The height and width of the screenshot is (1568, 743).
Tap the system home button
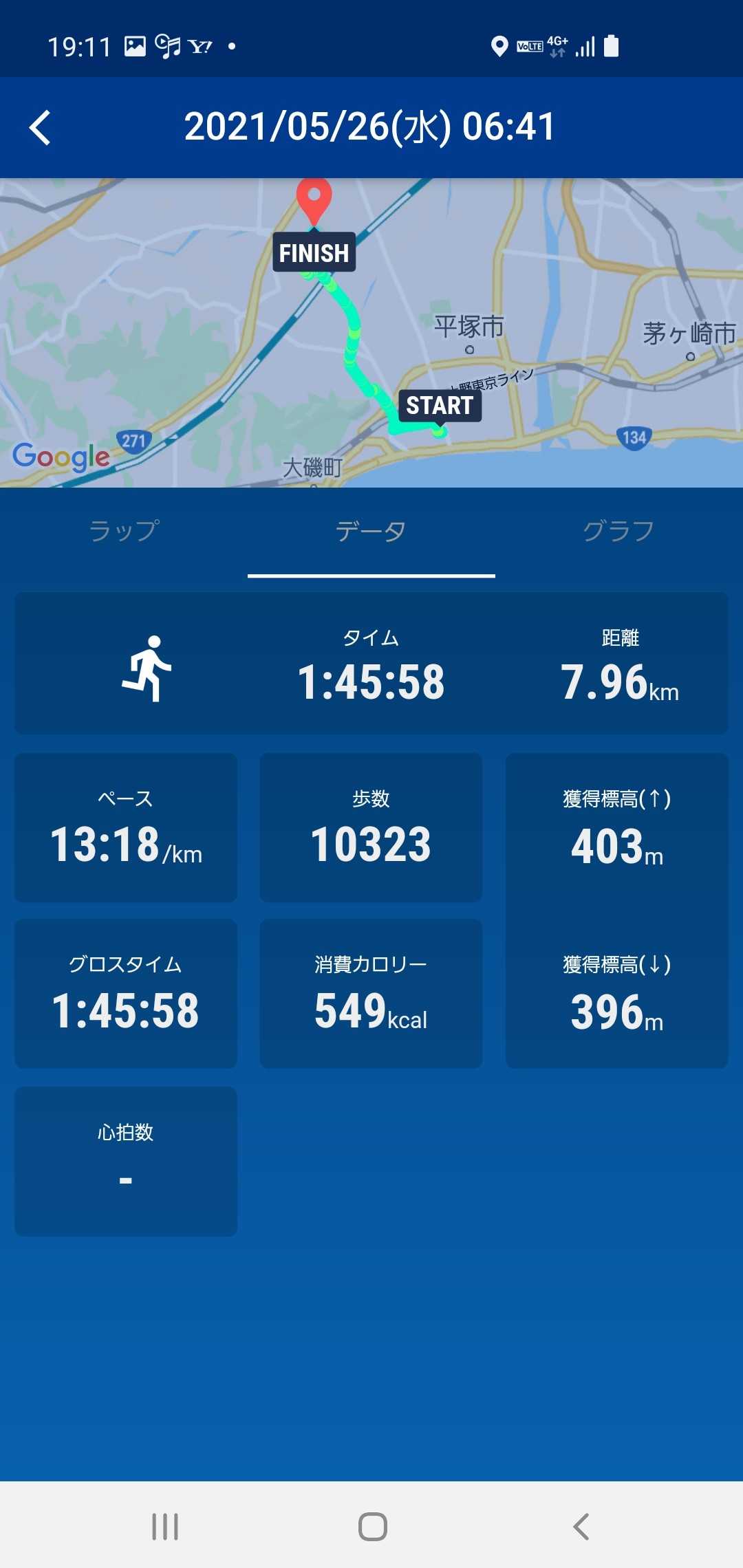tap(372, 1526)
